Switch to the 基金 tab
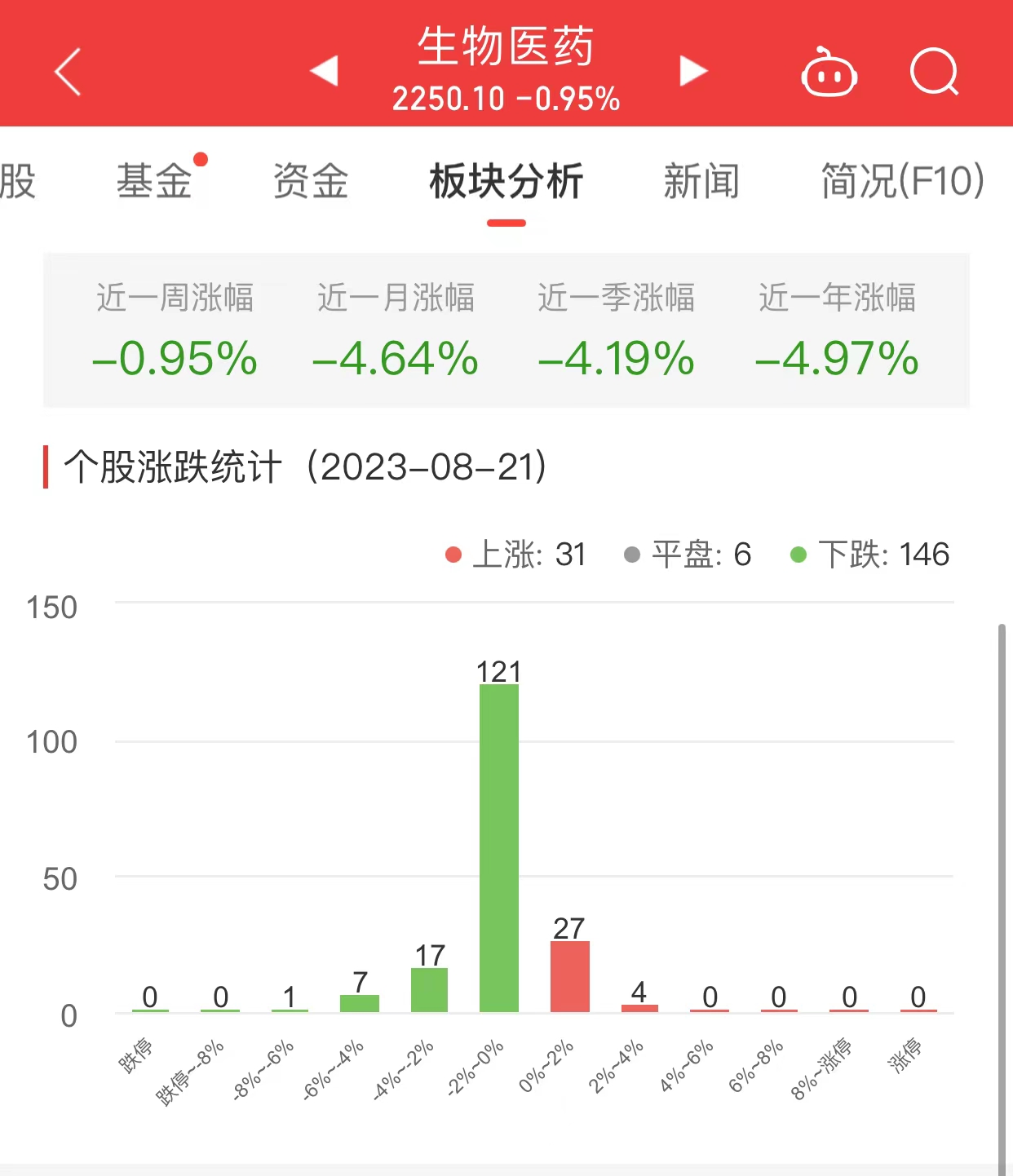This screenshot has width=1013, height=1176. (153, 180)
